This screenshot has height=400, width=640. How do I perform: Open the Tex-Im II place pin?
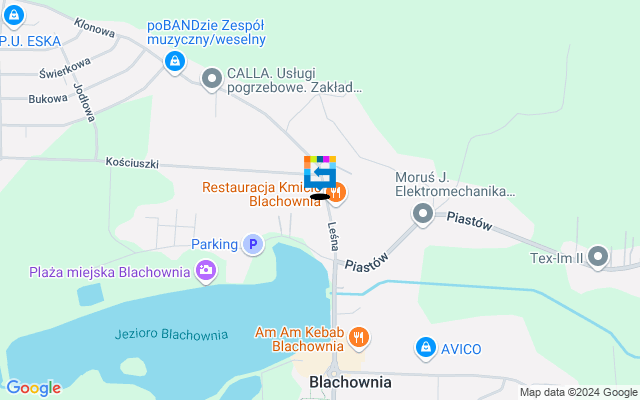tap(598, 257)
